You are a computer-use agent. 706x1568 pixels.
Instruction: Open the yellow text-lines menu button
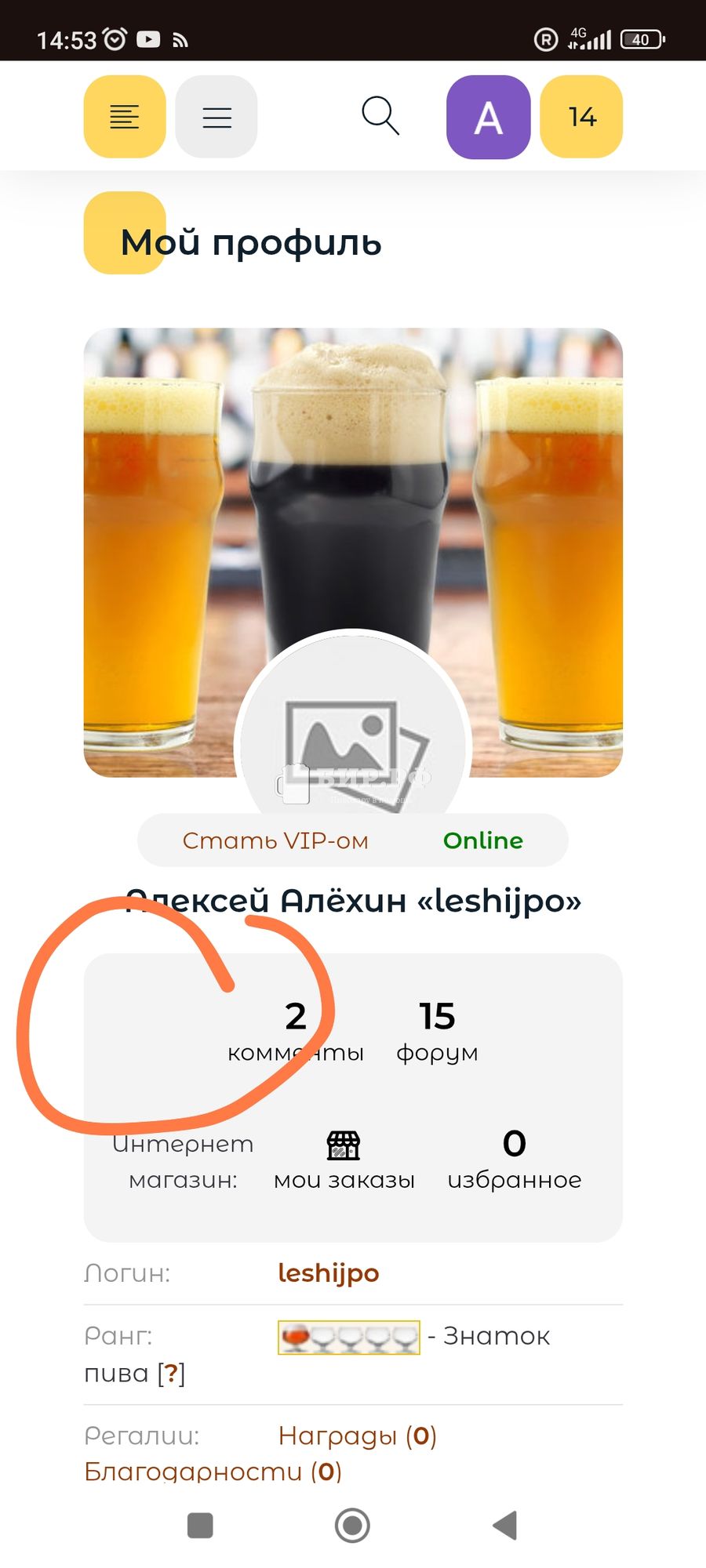click(x=125, y=117)
